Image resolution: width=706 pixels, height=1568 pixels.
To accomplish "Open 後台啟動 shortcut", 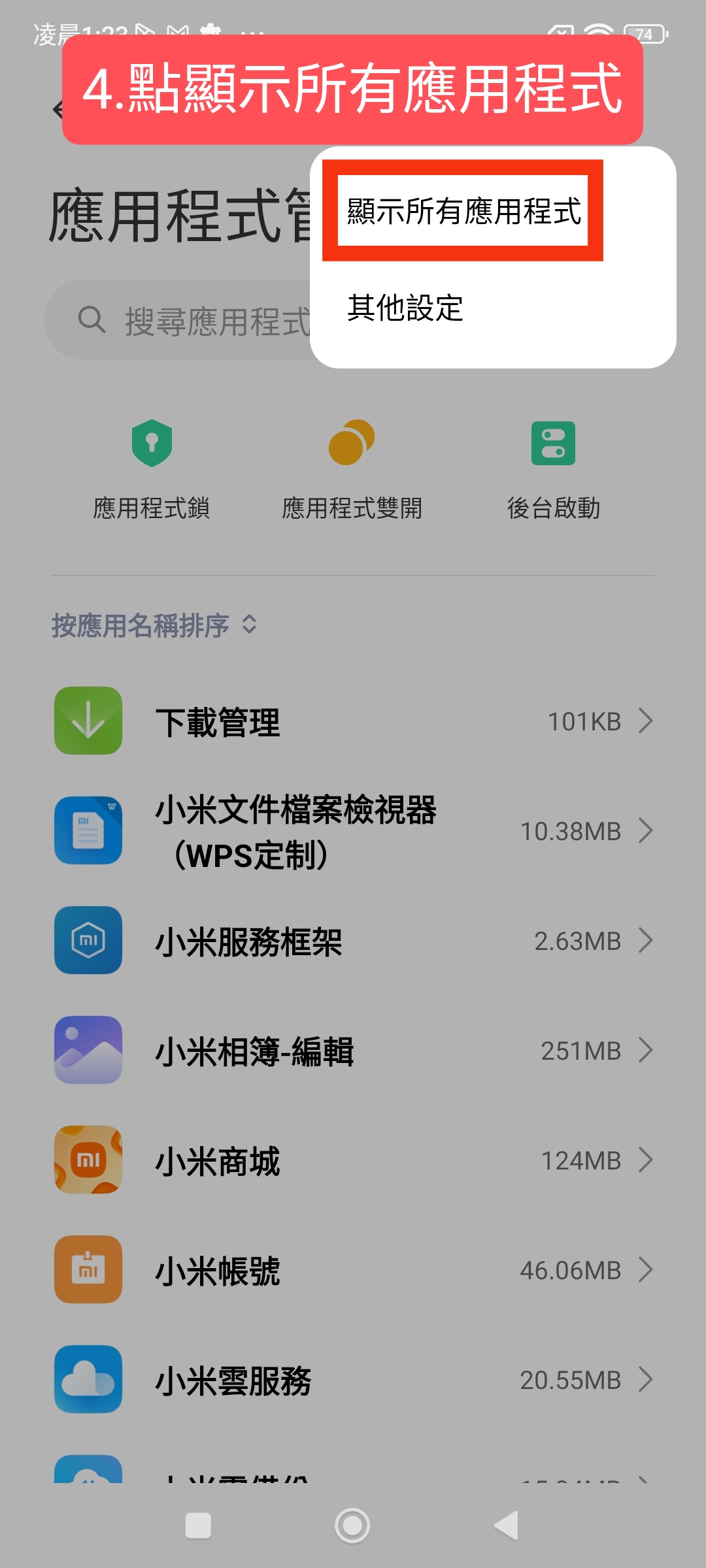I will [x=553, y=467].
